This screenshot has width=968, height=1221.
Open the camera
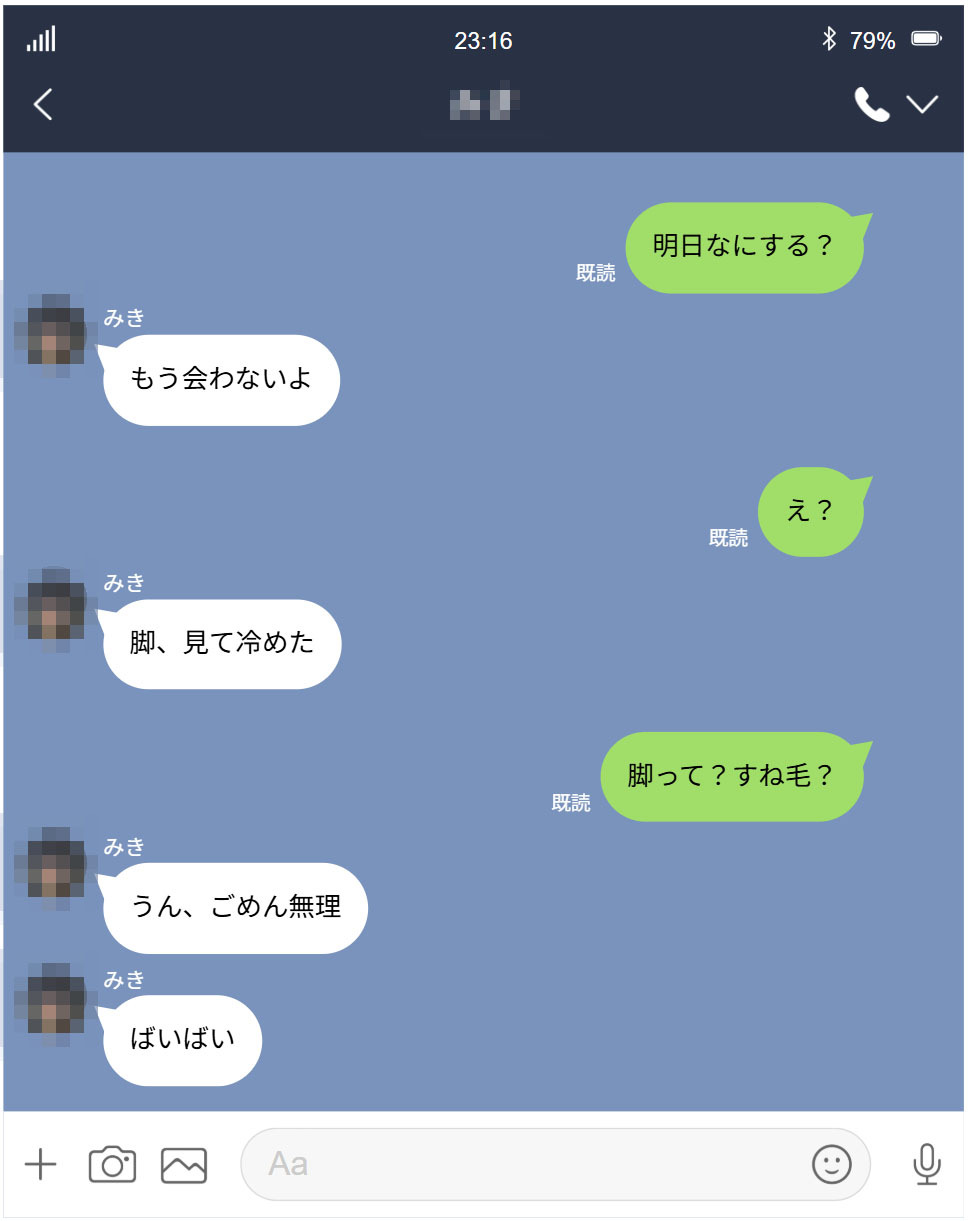pyautogui.click(x=112, y=1164)
